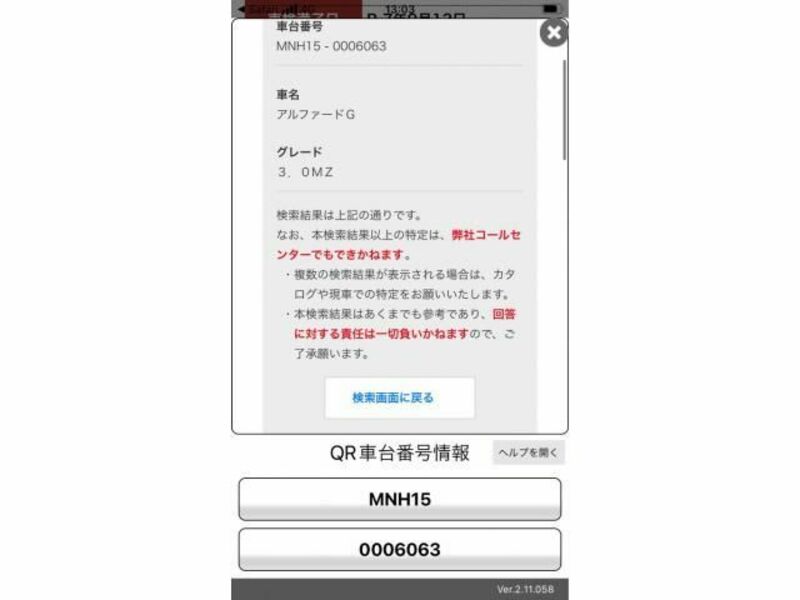Viewport: 800px width, 600px height.
Task: Select the 0006063 field
Action: (x=399, y=550)
